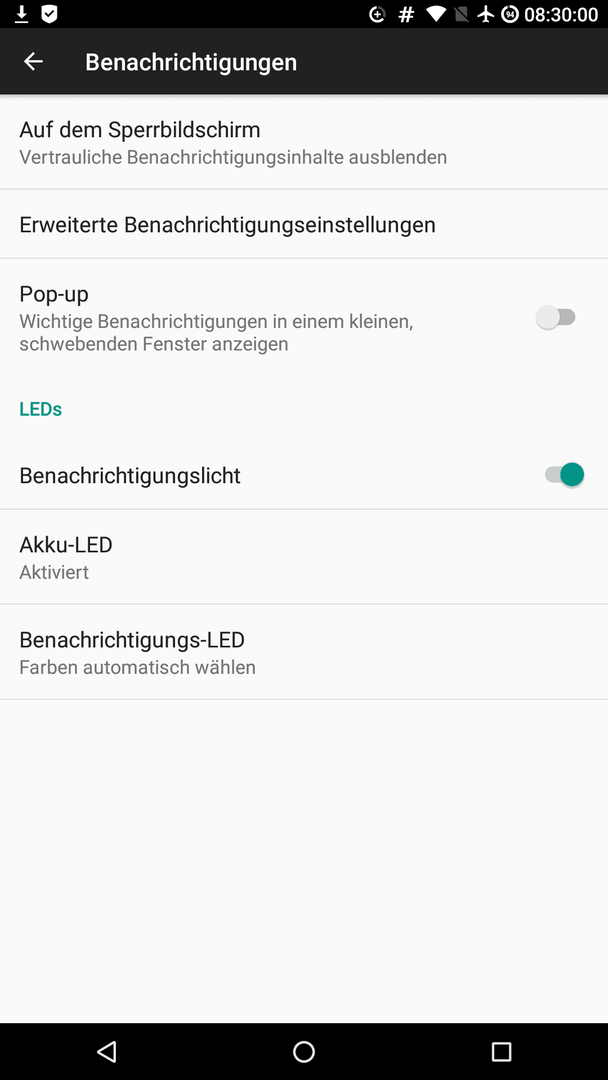Enable the Pop-up notifications switch
Screen dimensions: 608x1080
click(556, 318)
